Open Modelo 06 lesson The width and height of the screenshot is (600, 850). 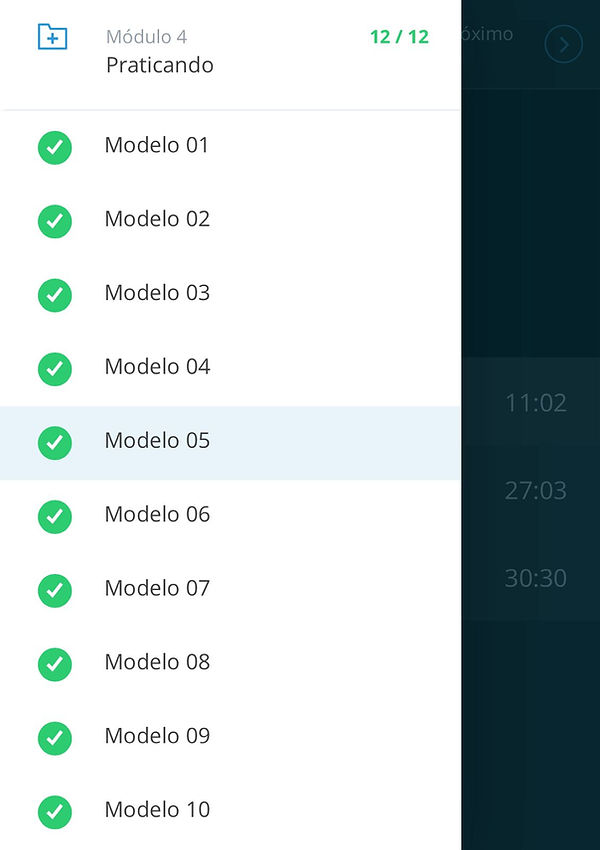157,516
